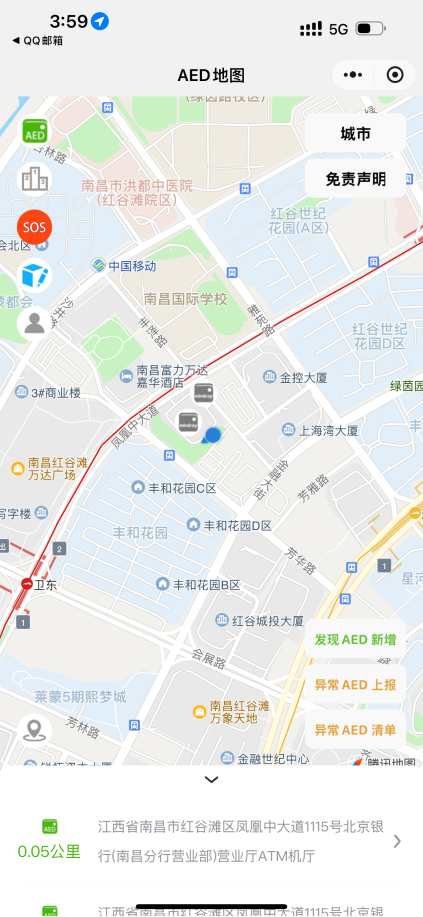Tap the 城市 city selector button
Screen dimensions: 423x917
click(x=355, y=133)
